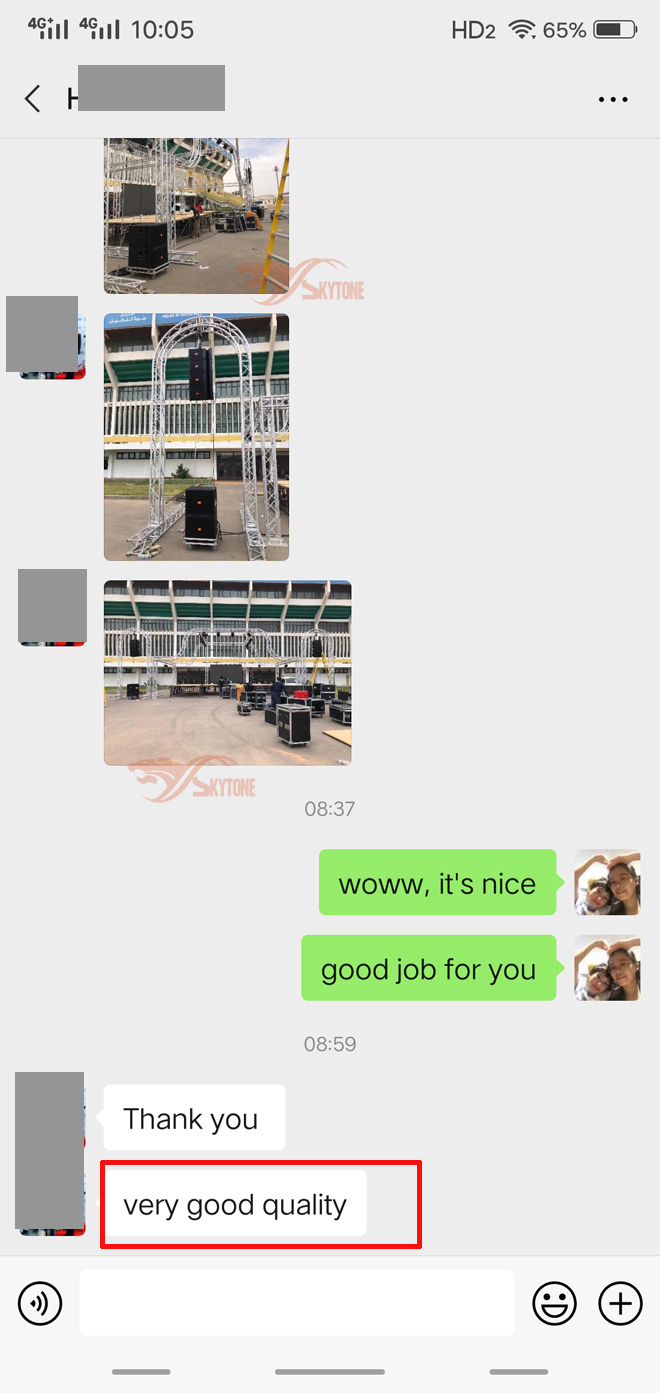Open the plus attachments menu
660x1393 pixels.
[x=620, y=1303]
